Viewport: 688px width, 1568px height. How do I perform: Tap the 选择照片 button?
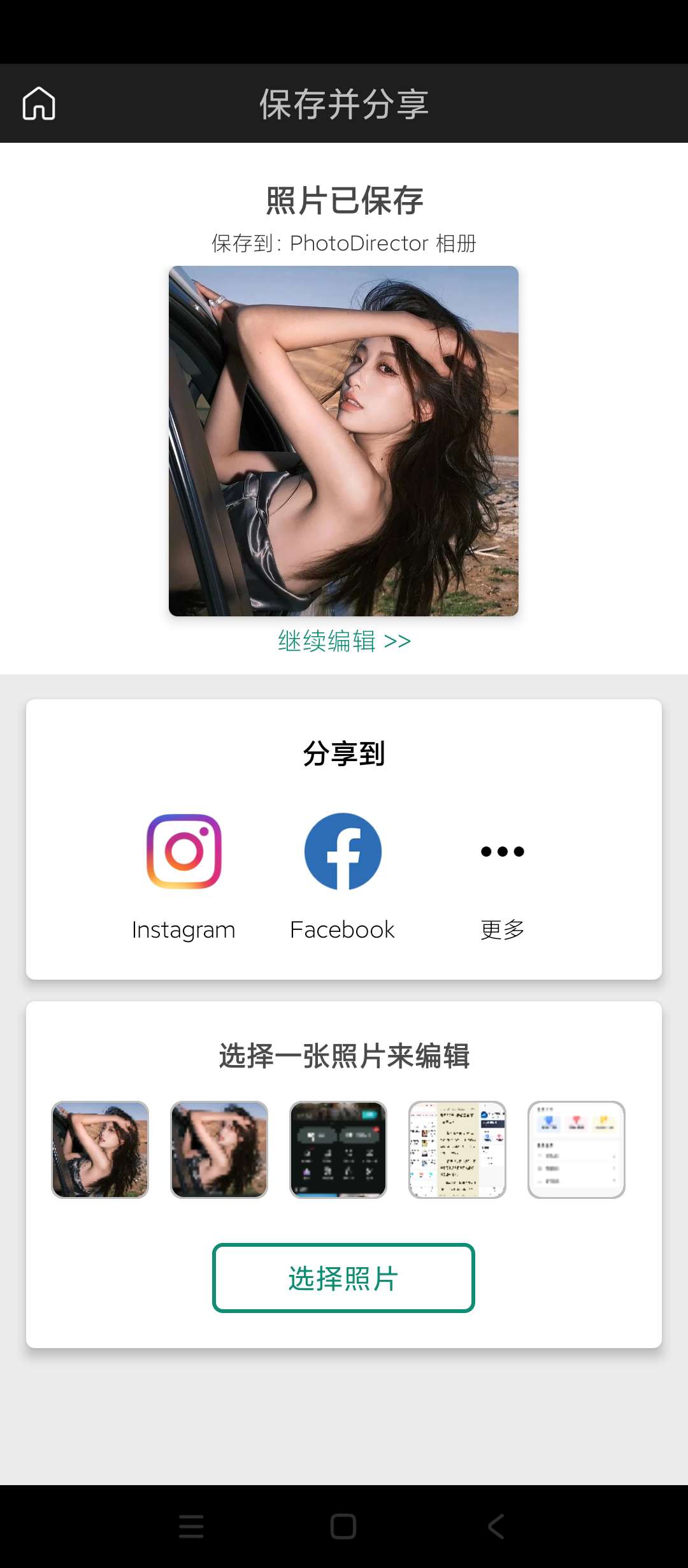(343, 1277)
